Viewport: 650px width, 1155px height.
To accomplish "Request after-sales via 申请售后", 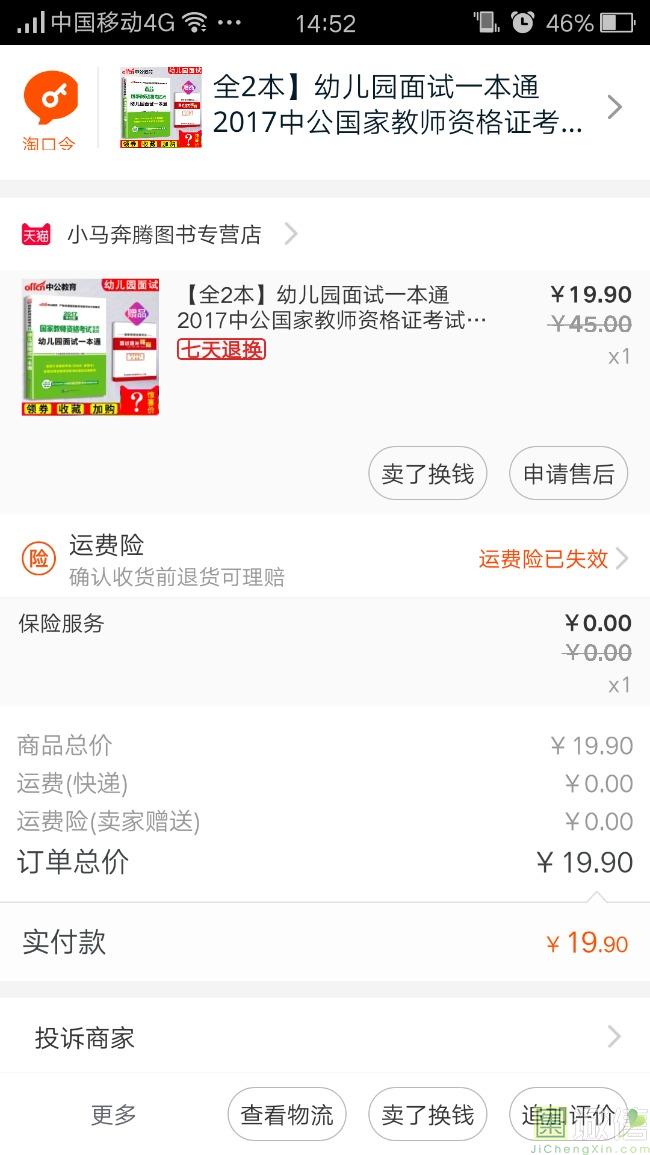I will click(x=568, y=473).
